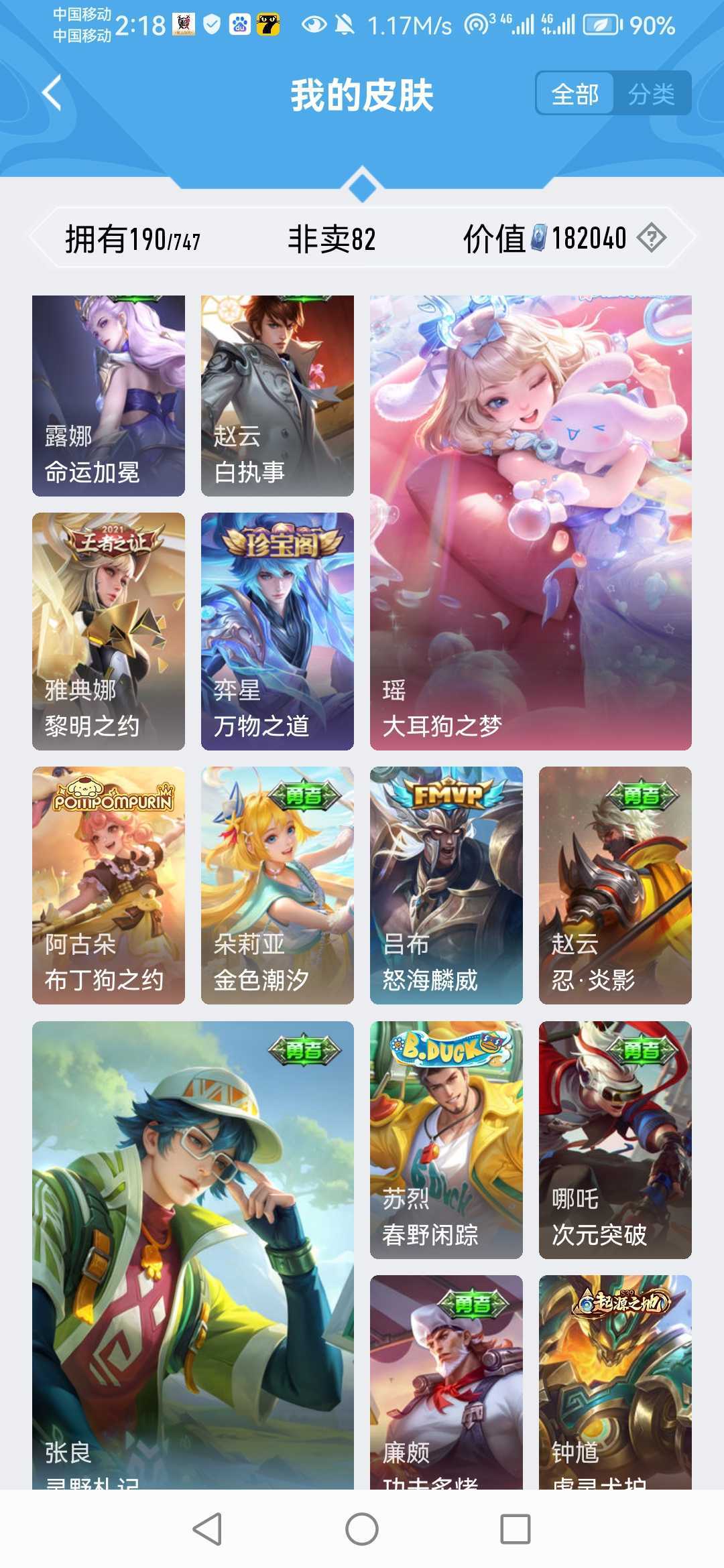Open the 钟馗 skin card

coord(615,1380)
